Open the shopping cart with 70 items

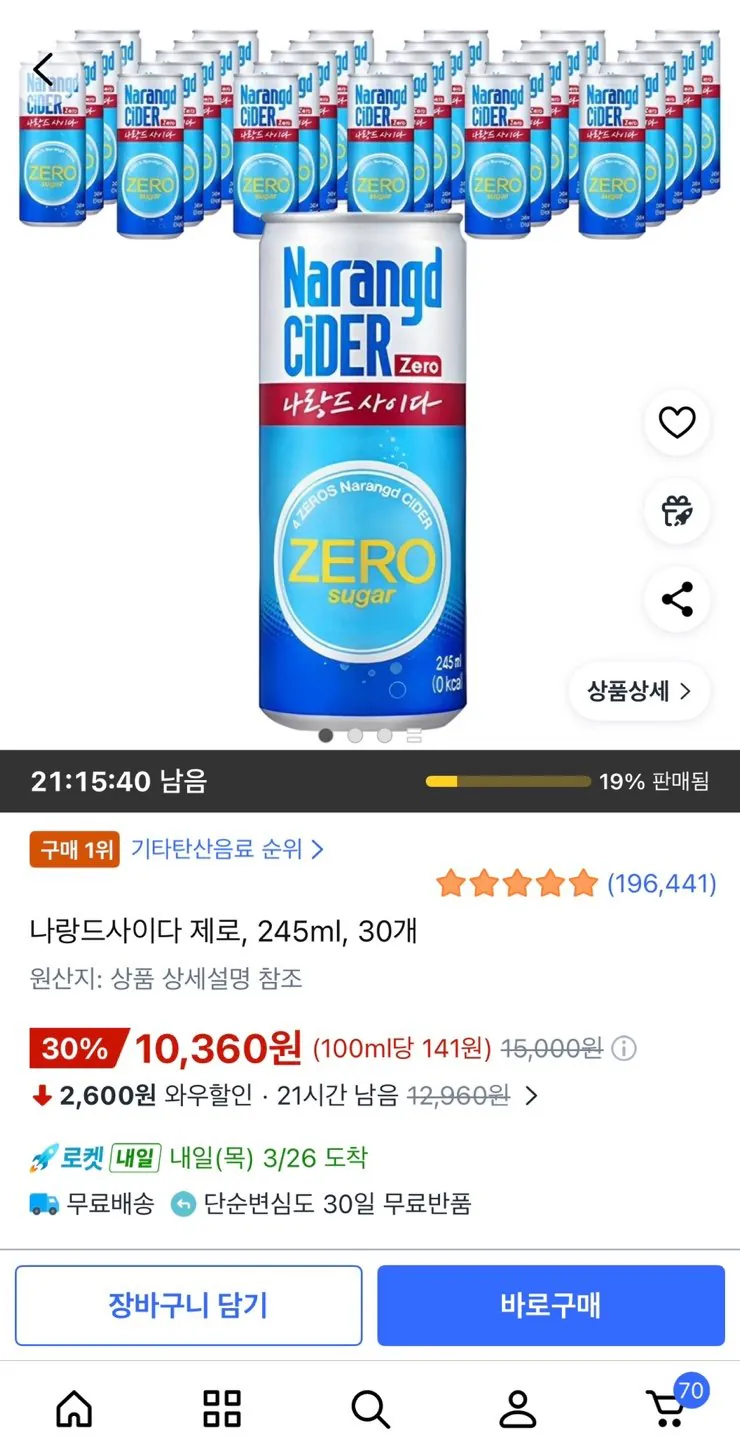(x=666, y=1410)
